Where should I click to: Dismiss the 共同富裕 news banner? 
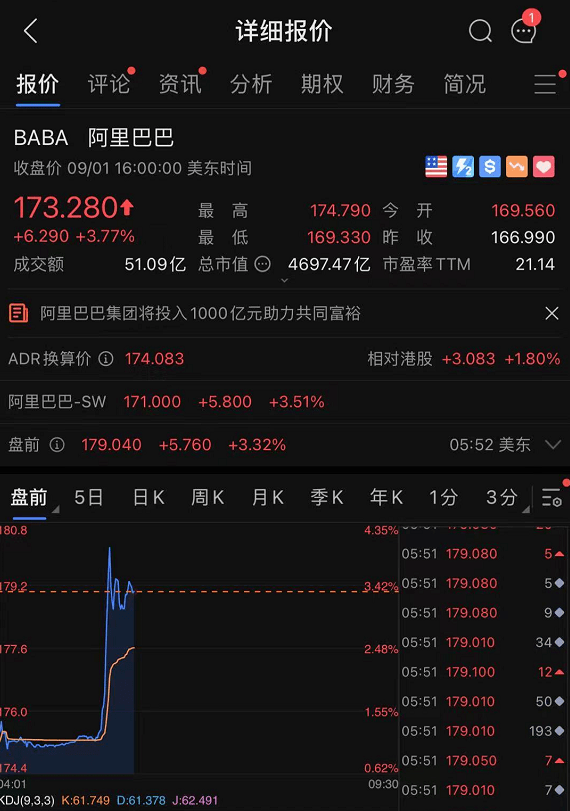tap(552, 313)
